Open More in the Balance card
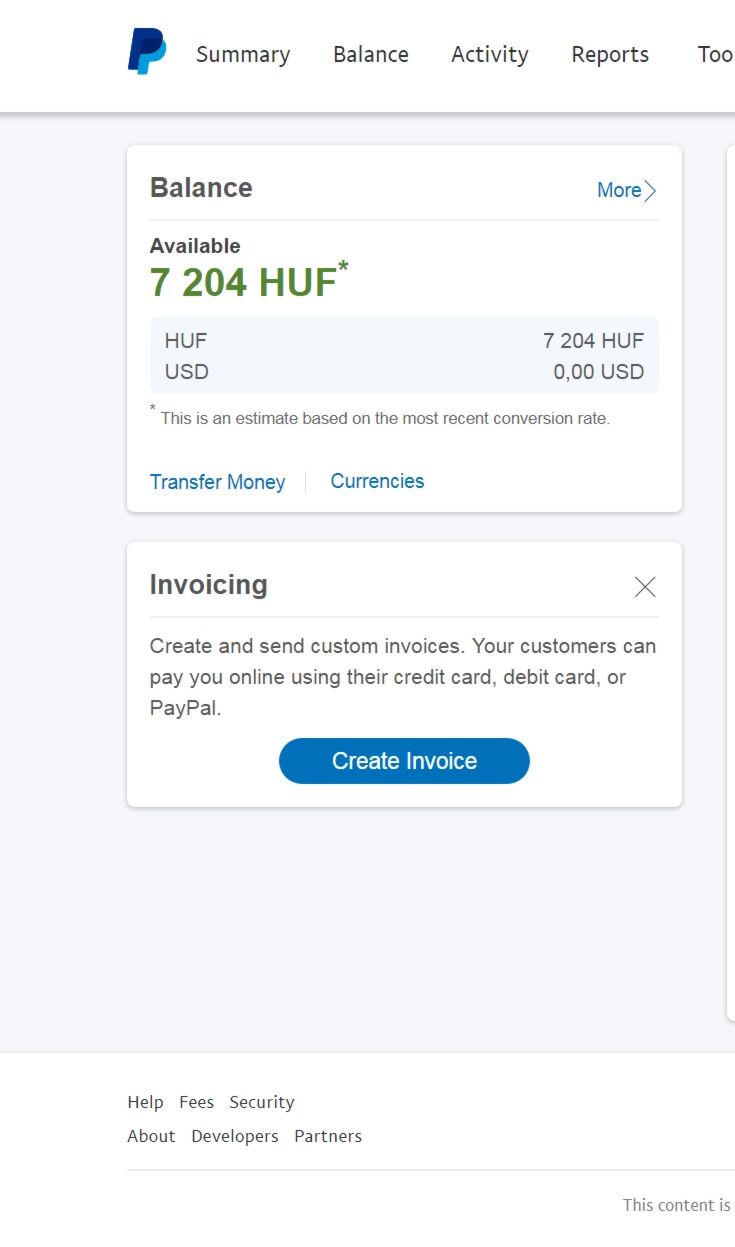 click(627, 190)
